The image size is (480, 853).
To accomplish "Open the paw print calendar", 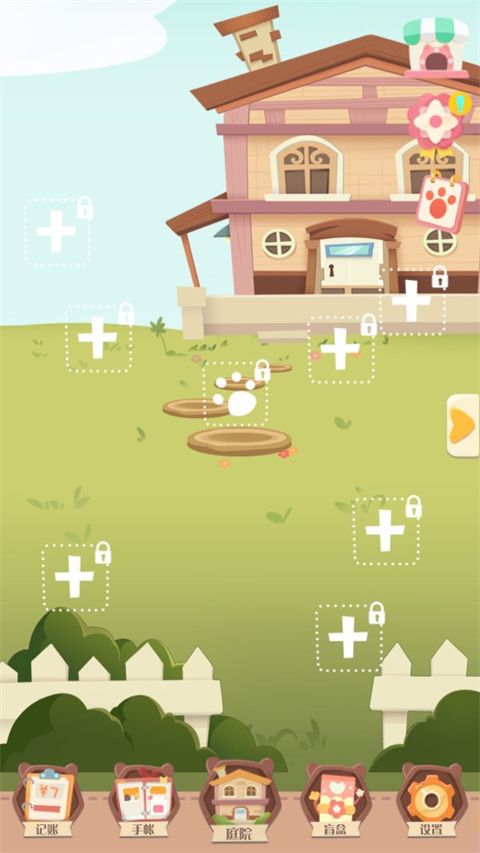I will [441, 201].
